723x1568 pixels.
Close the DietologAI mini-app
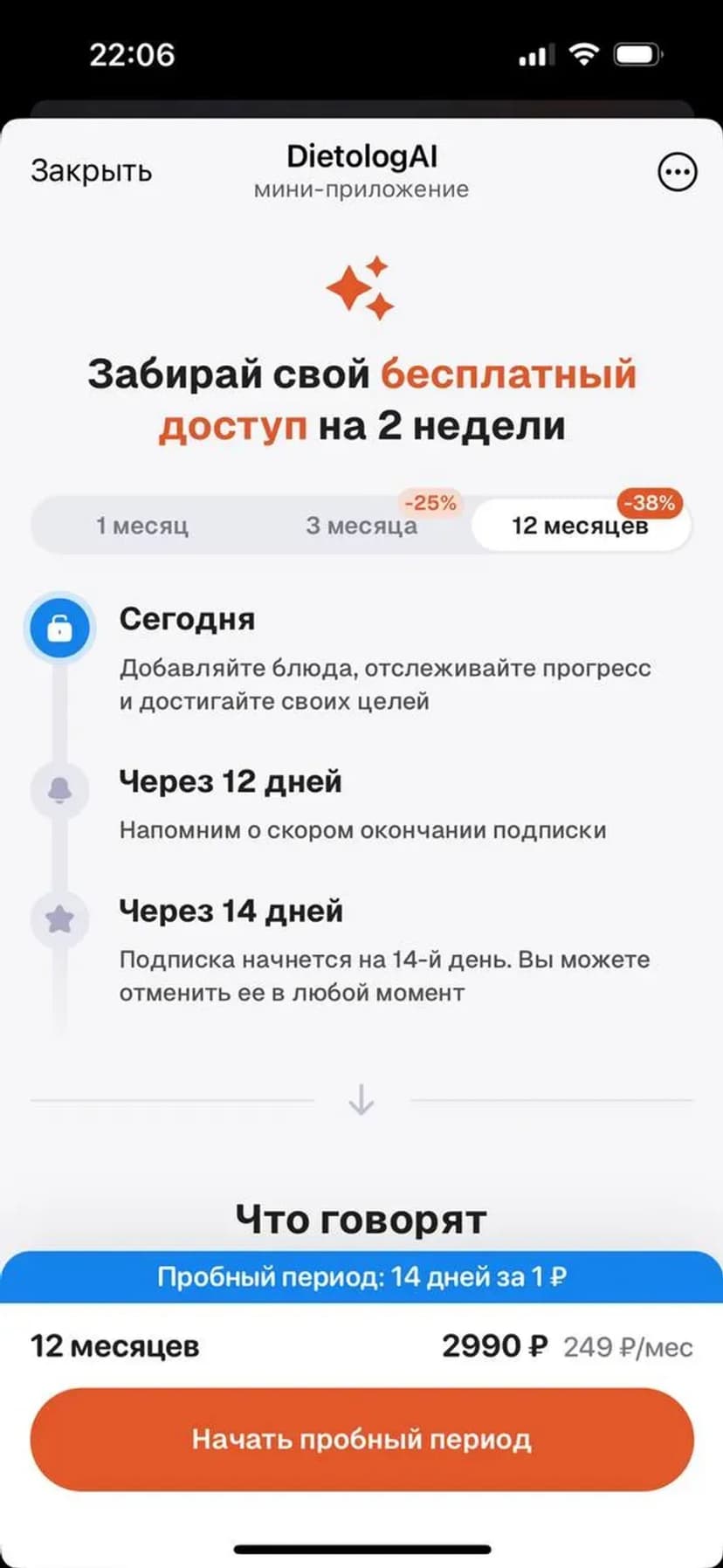(x=91, y=170)
